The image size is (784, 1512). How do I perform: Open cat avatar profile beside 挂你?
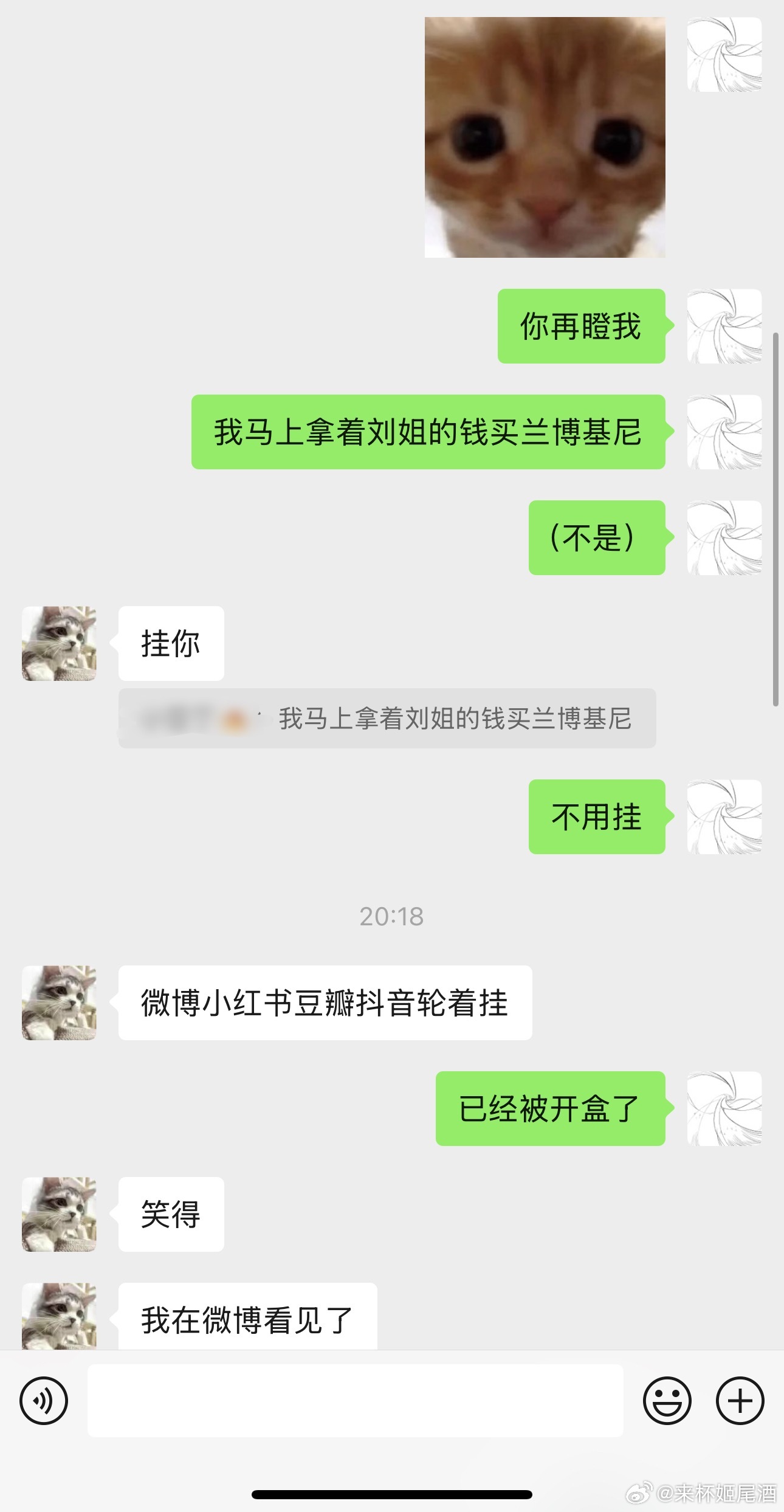pos(59,643)
